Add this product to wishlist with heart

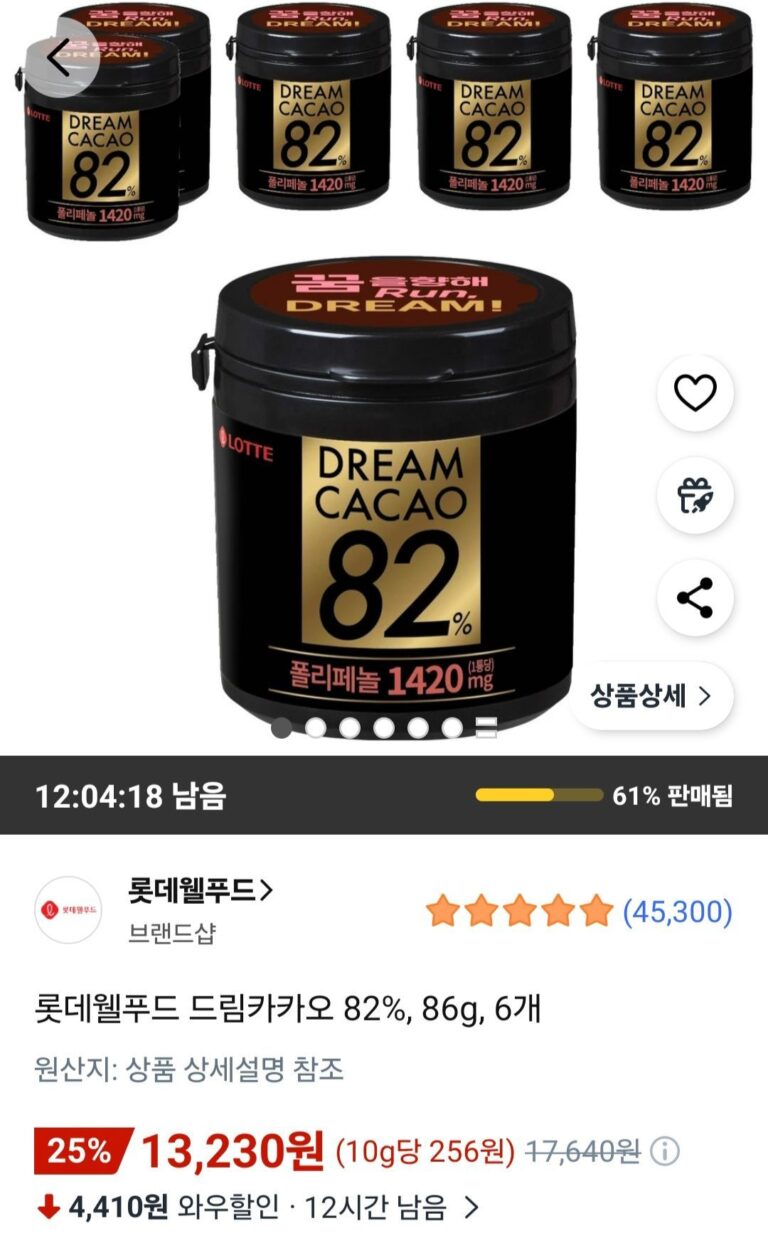(695, 392)
